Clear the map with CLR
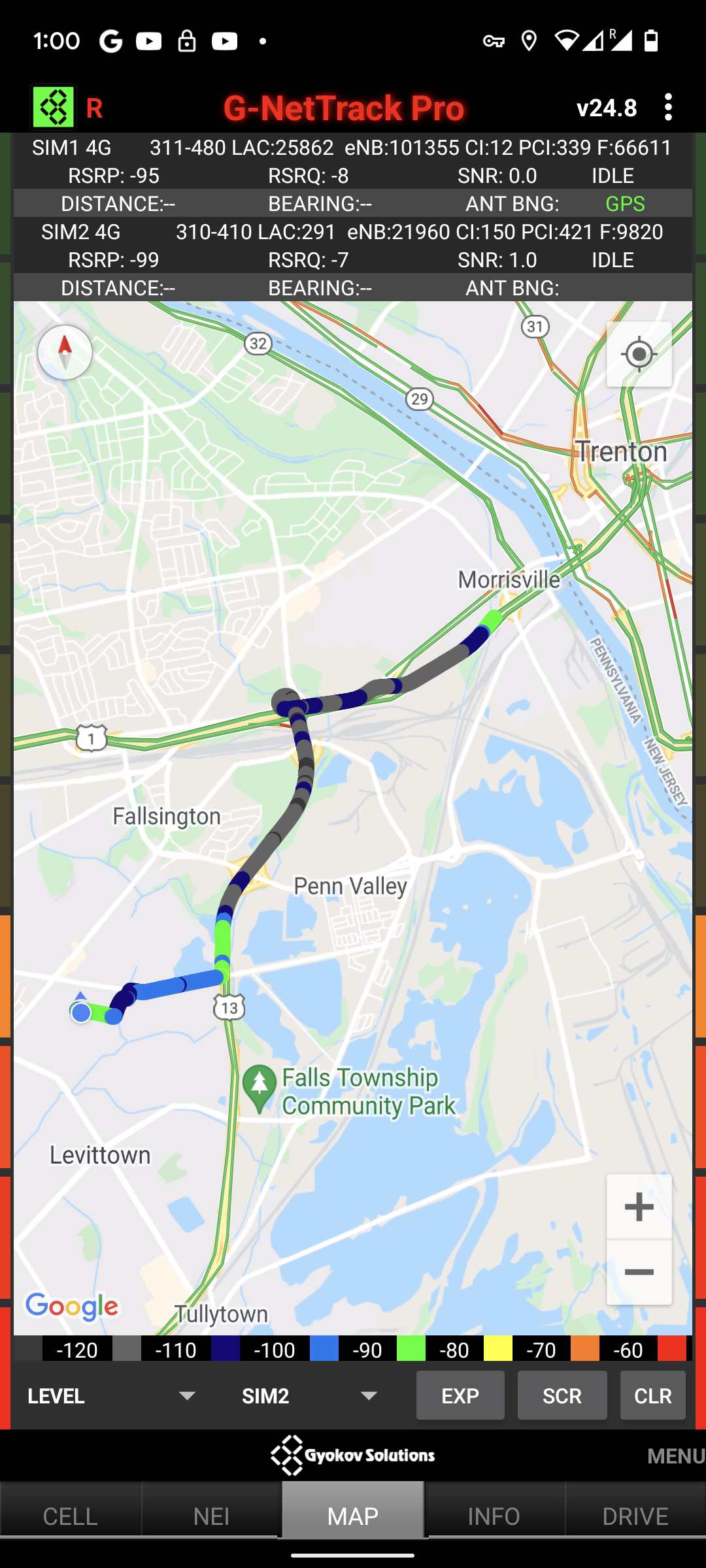This screenshot has height=1568, width=706. click(x=652, y=1396)
